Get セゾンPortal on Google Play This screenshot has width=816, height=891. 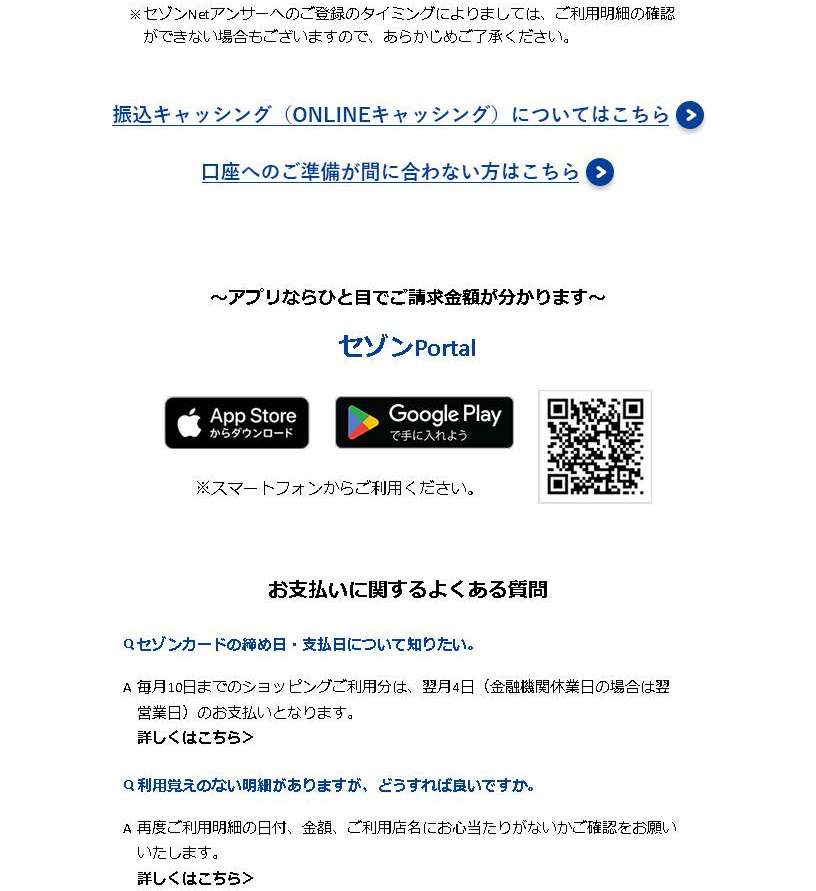pyautogui.click(x=424, y=423)
